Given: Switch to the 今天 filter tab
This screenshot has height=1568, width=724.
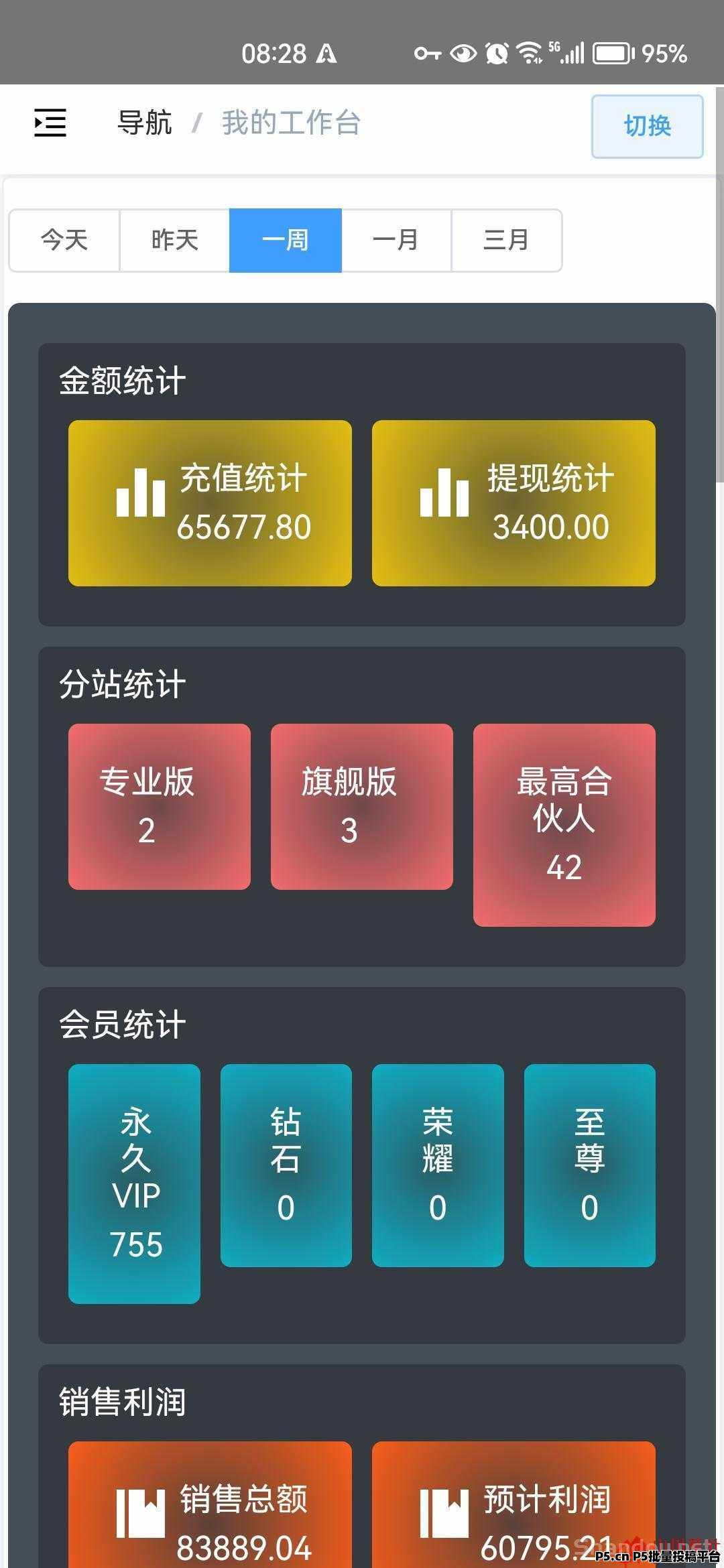Looking at the screenshot, I should tap(64, 239).
